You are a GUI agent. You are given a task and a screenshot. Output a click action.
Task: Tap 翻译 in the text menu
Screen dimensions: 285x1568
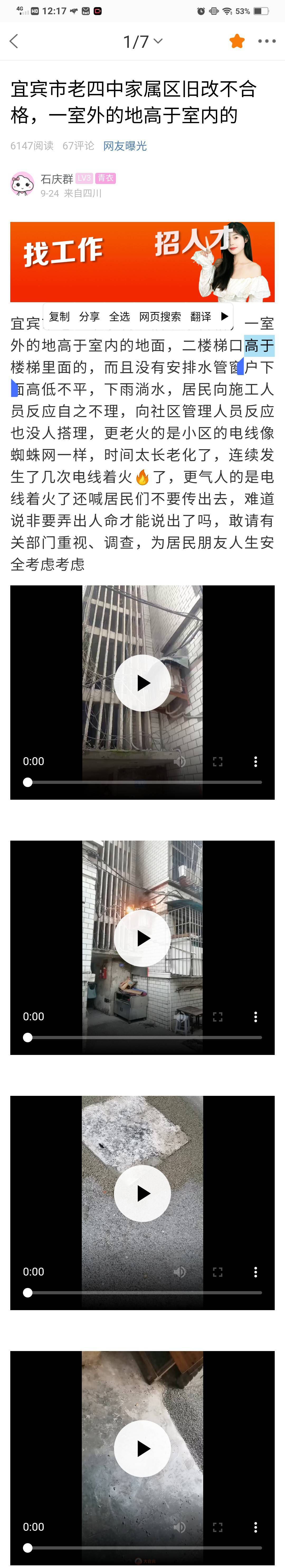[200, 316]
